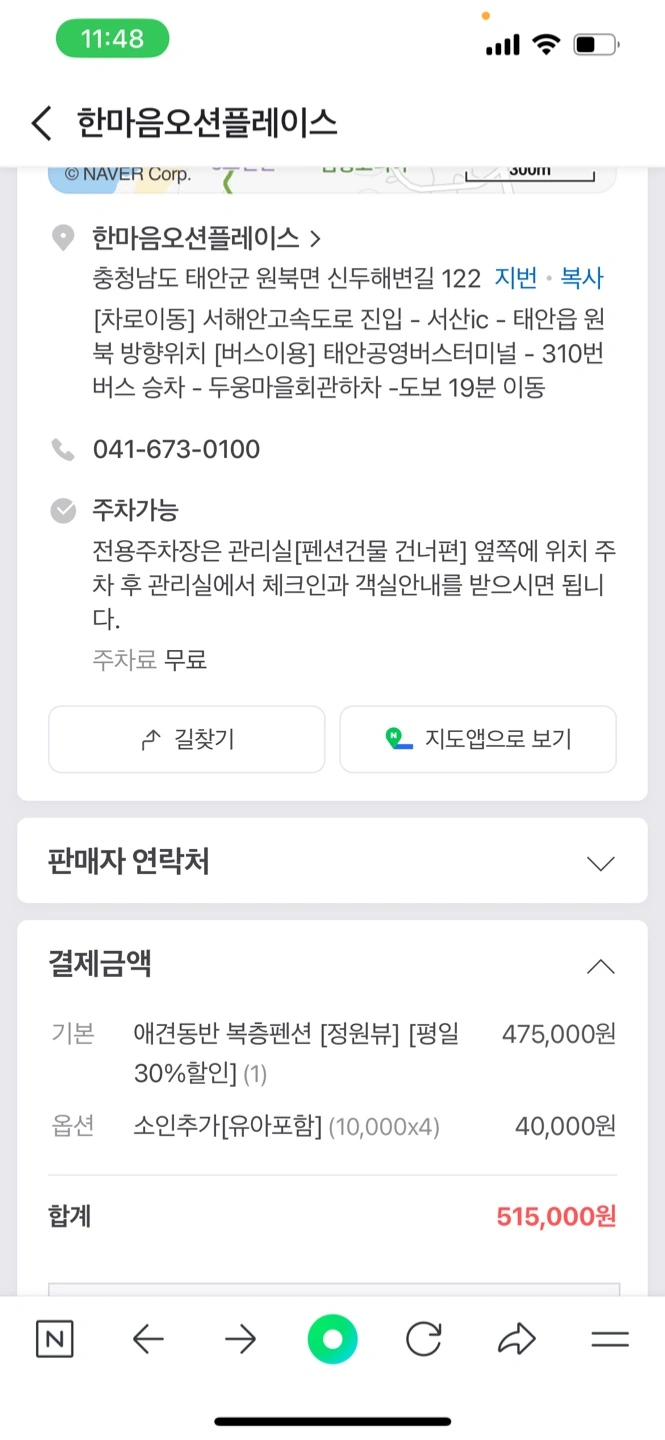Image resolution: width=665 pixels, height=1440 pixels.
Task: Tap the green Naver search circle
Action: tap(332, 1340)
